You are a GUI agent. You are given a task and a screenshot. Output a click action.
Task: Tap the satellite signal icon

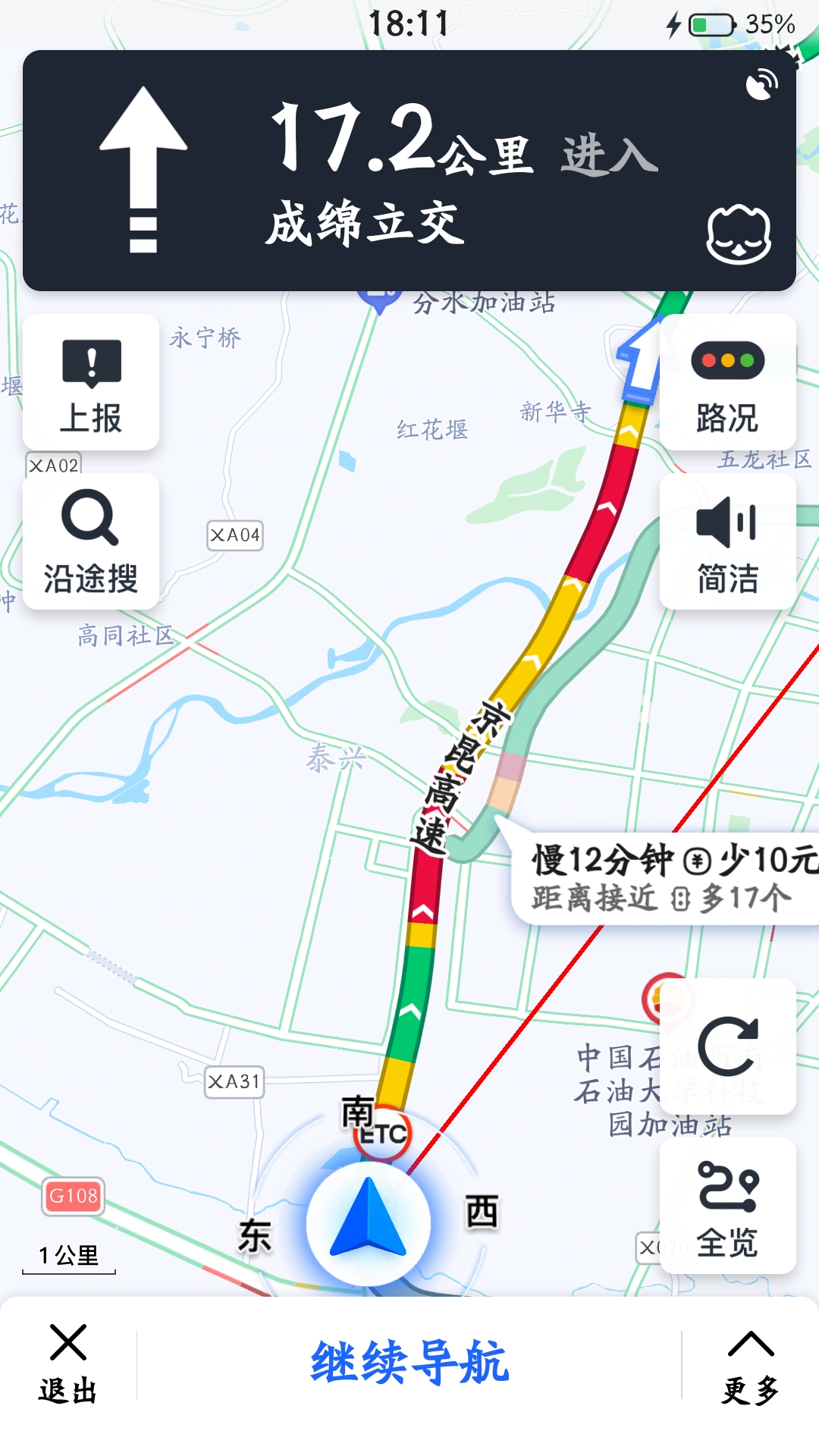coord(761,84)
